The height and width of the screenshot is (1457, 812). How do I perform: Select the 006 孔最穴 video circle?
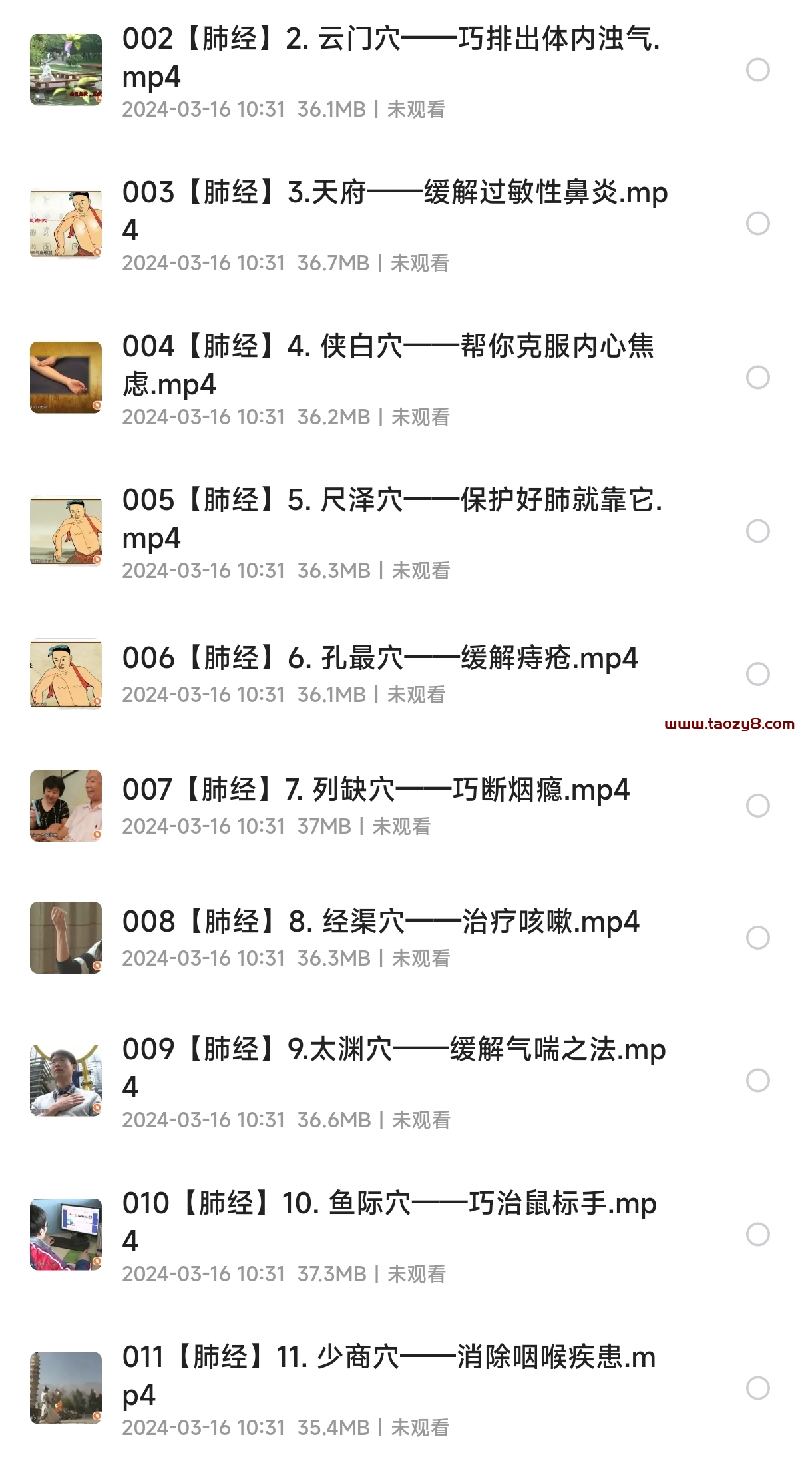(757, 674)
